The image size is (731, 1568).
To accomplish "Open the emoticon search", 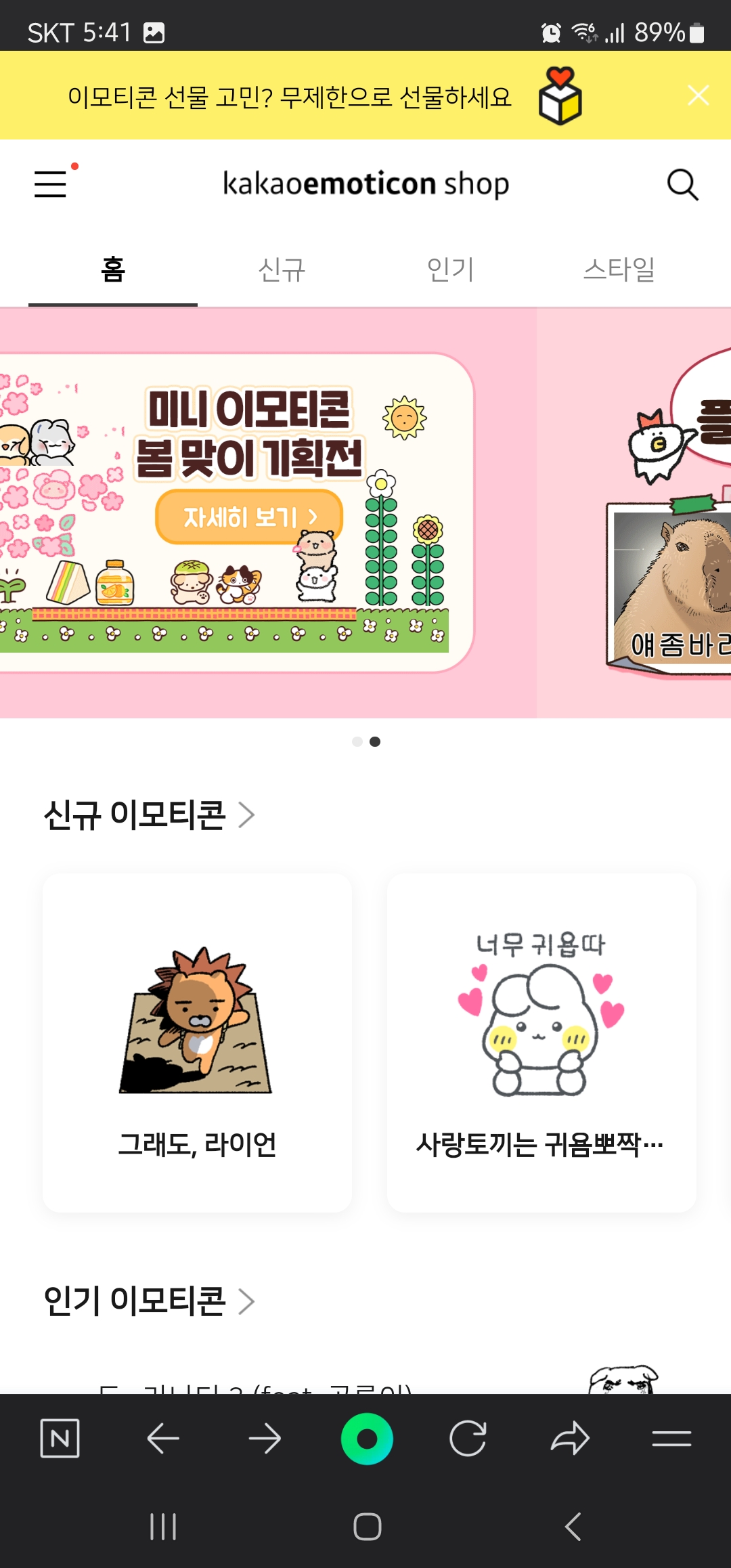I will 682,184.
